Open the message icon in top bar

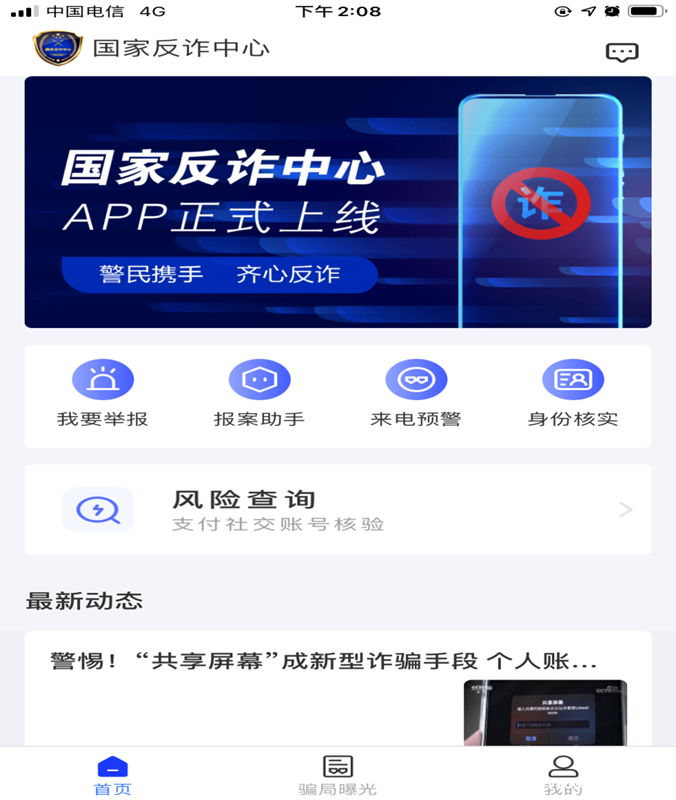(x=622, y=52)
